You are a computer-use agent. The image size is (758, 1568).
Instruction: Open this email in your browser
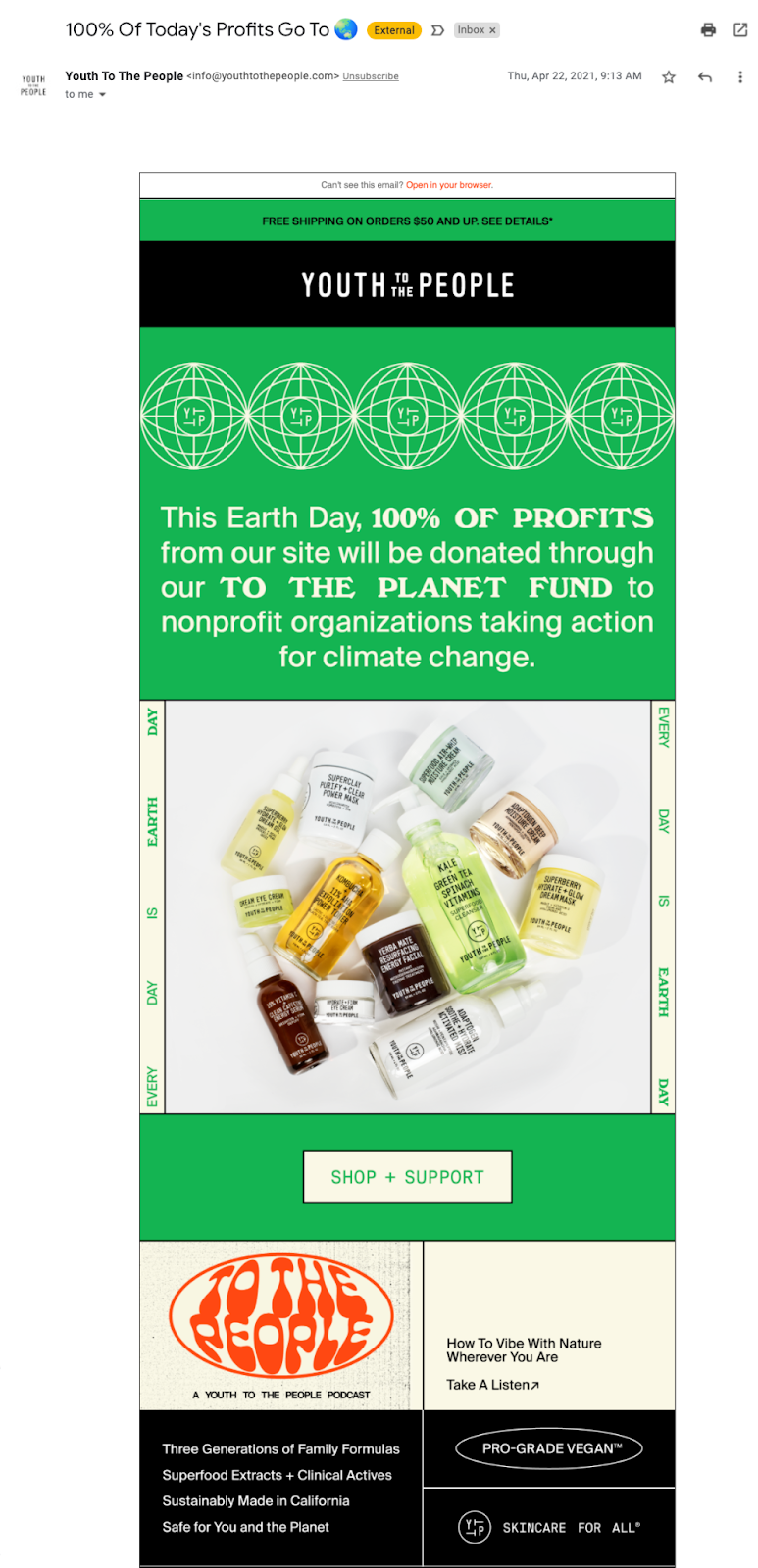449,185
